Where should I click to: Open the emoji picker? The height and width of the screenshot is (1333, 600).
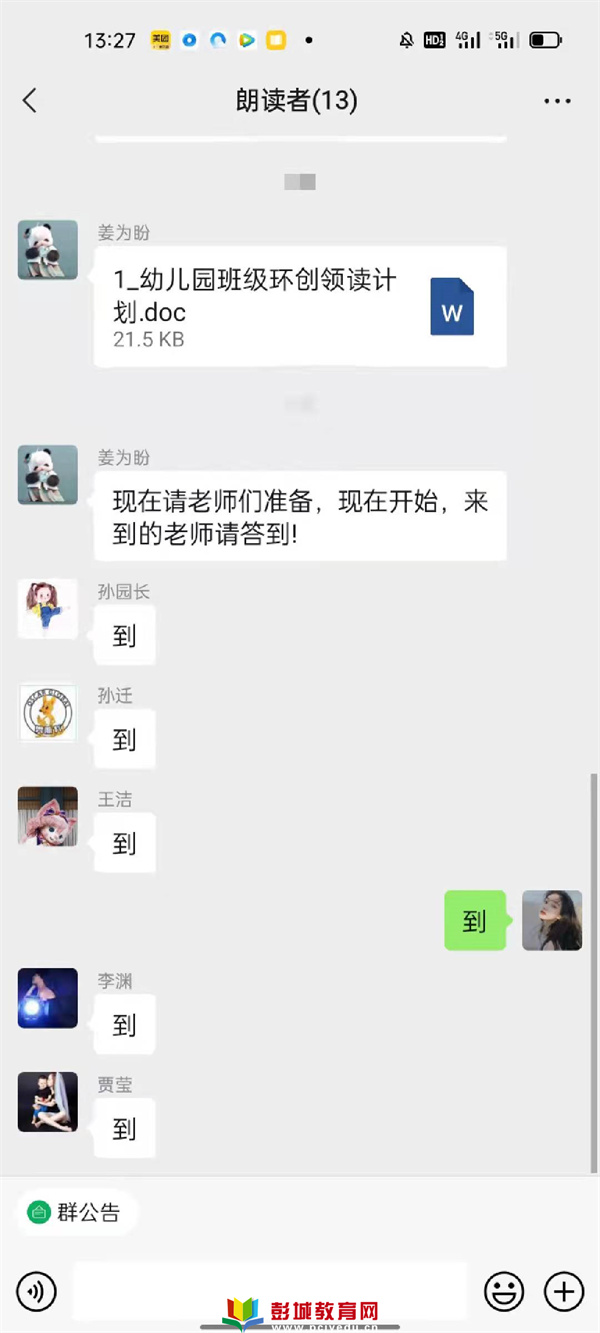(504, 1292)
